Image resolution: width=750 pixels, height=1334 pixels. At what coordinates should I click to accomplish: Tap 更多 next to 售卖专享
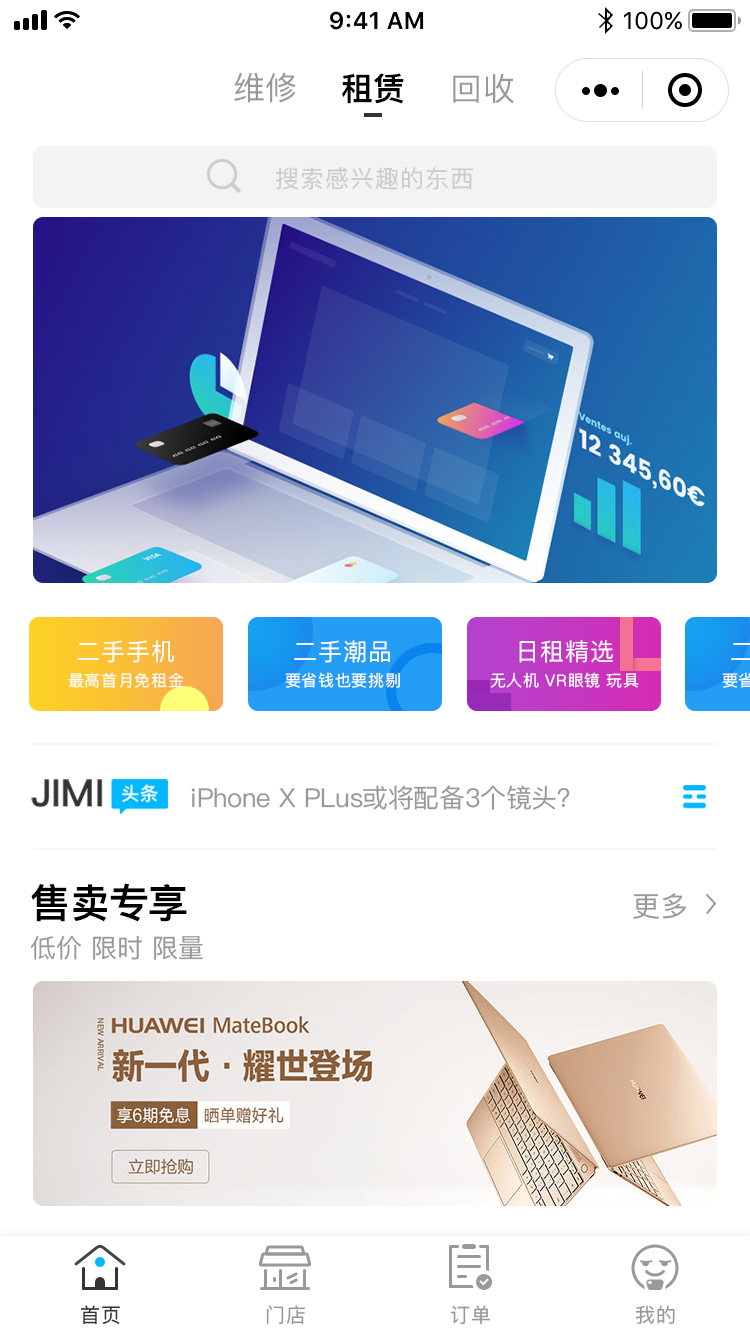click(x=674, y=906)
